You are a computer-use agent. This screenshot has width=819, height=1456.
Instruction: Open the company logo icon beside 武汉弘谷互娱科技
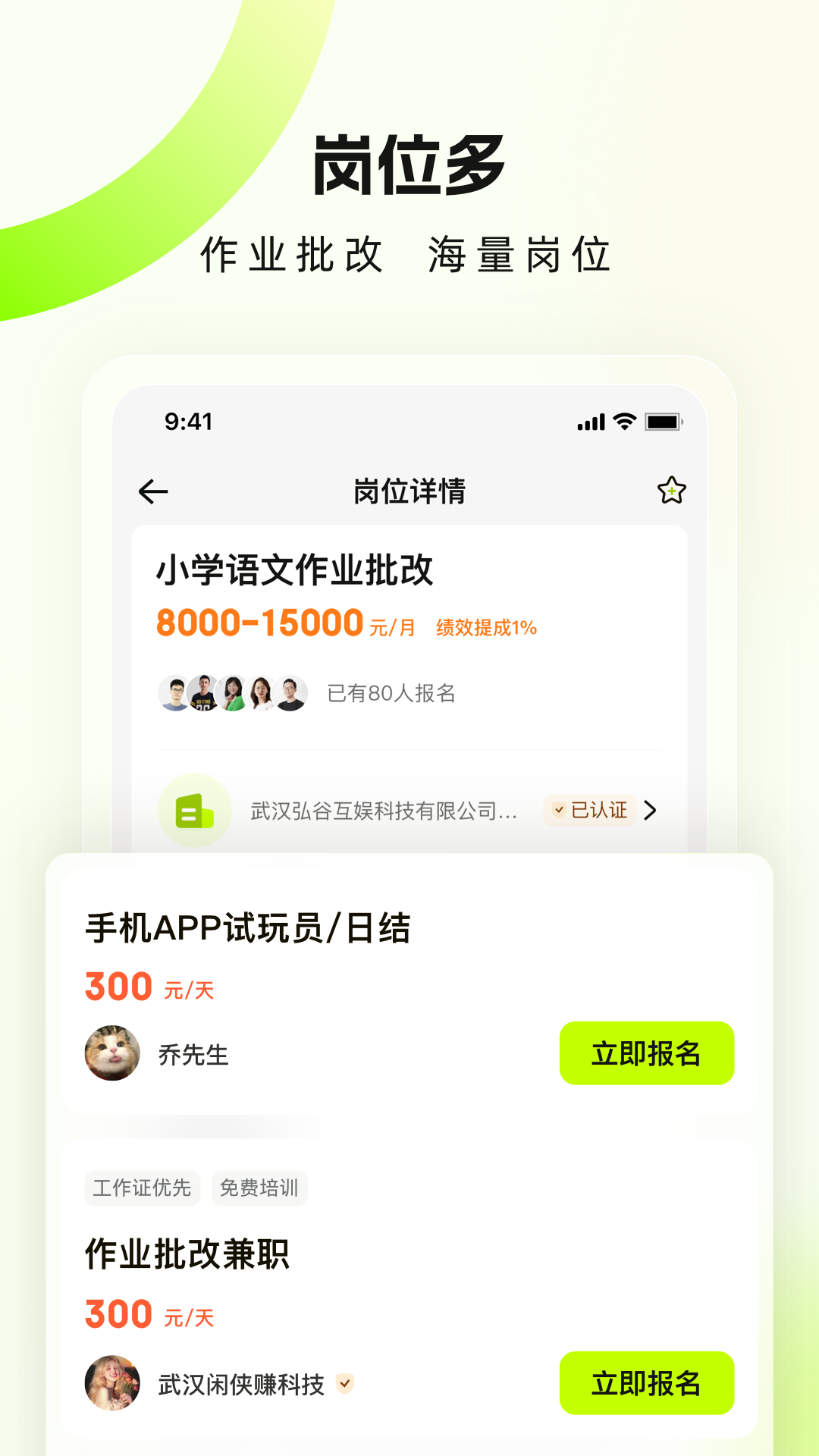click(195, 810)
